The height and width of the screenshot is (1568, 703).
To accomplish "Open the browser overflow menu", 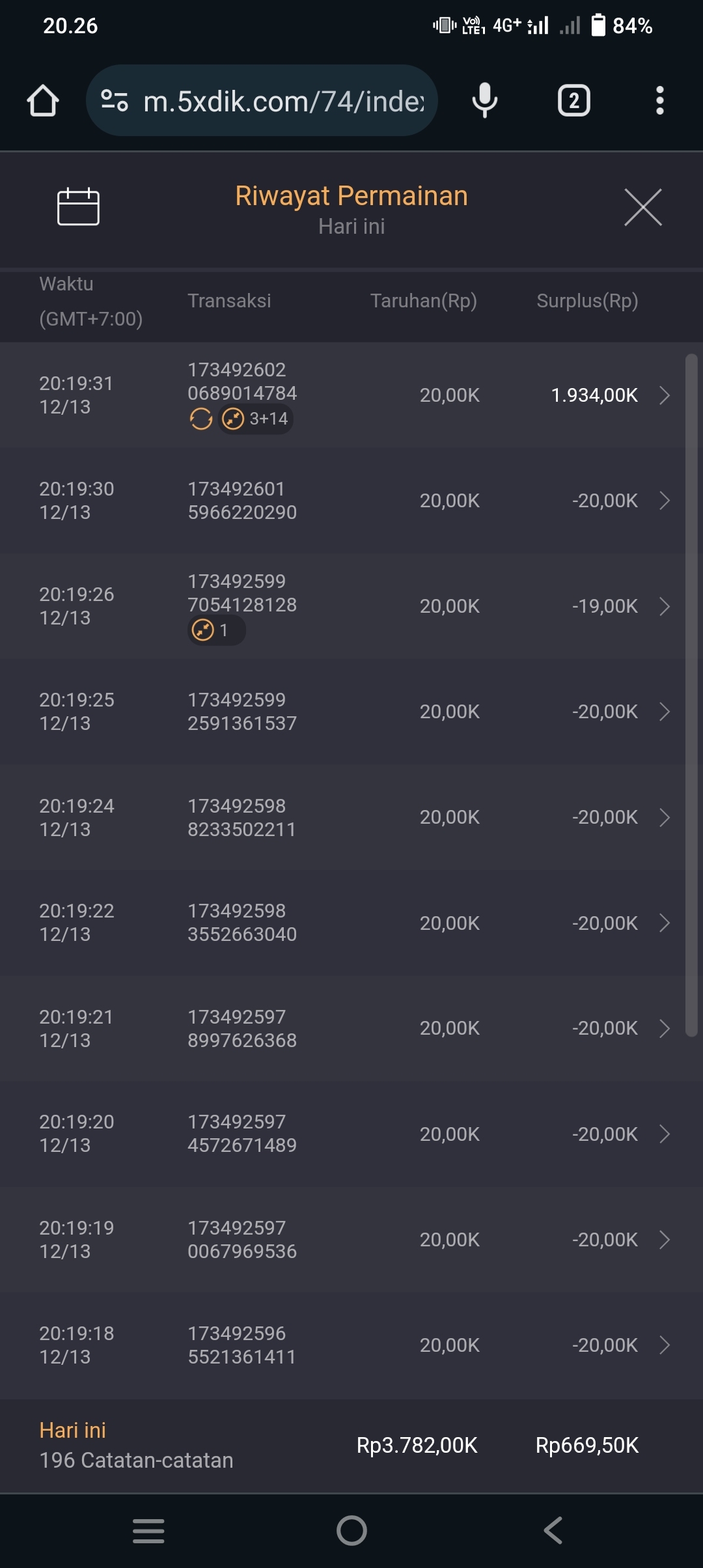I will point(659,101).
